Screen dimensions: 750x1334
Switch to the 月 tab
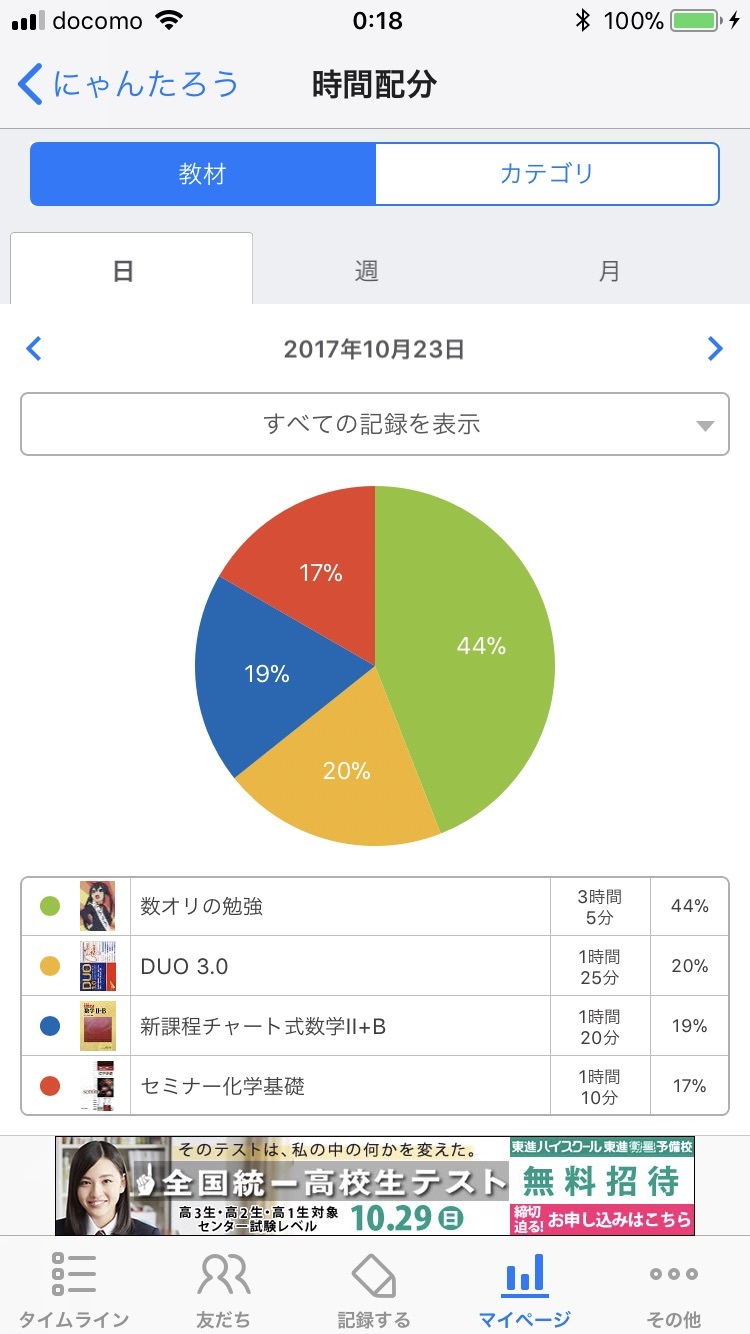click(x=609, y=270)
